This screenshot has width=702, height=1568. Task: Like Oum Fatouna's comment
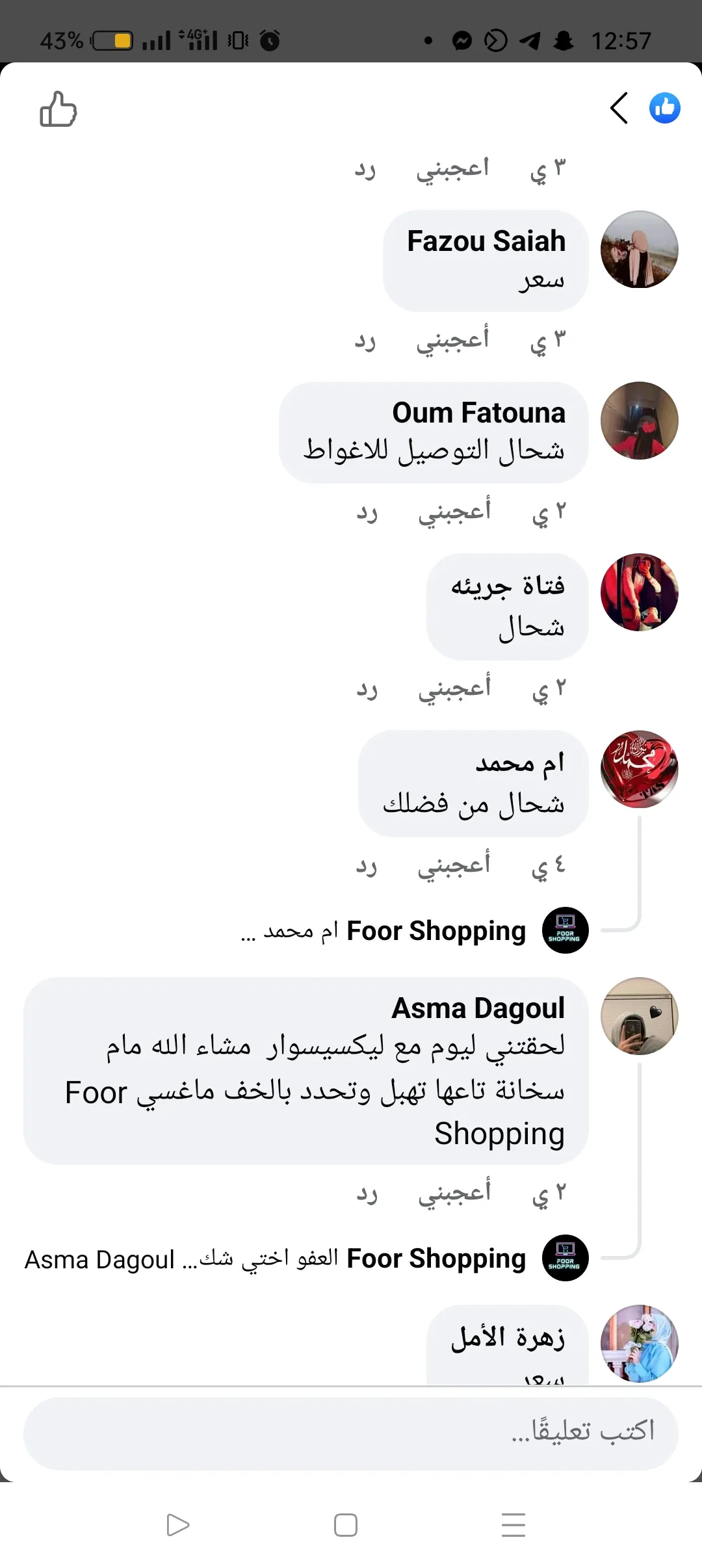(x=454, y=512)
